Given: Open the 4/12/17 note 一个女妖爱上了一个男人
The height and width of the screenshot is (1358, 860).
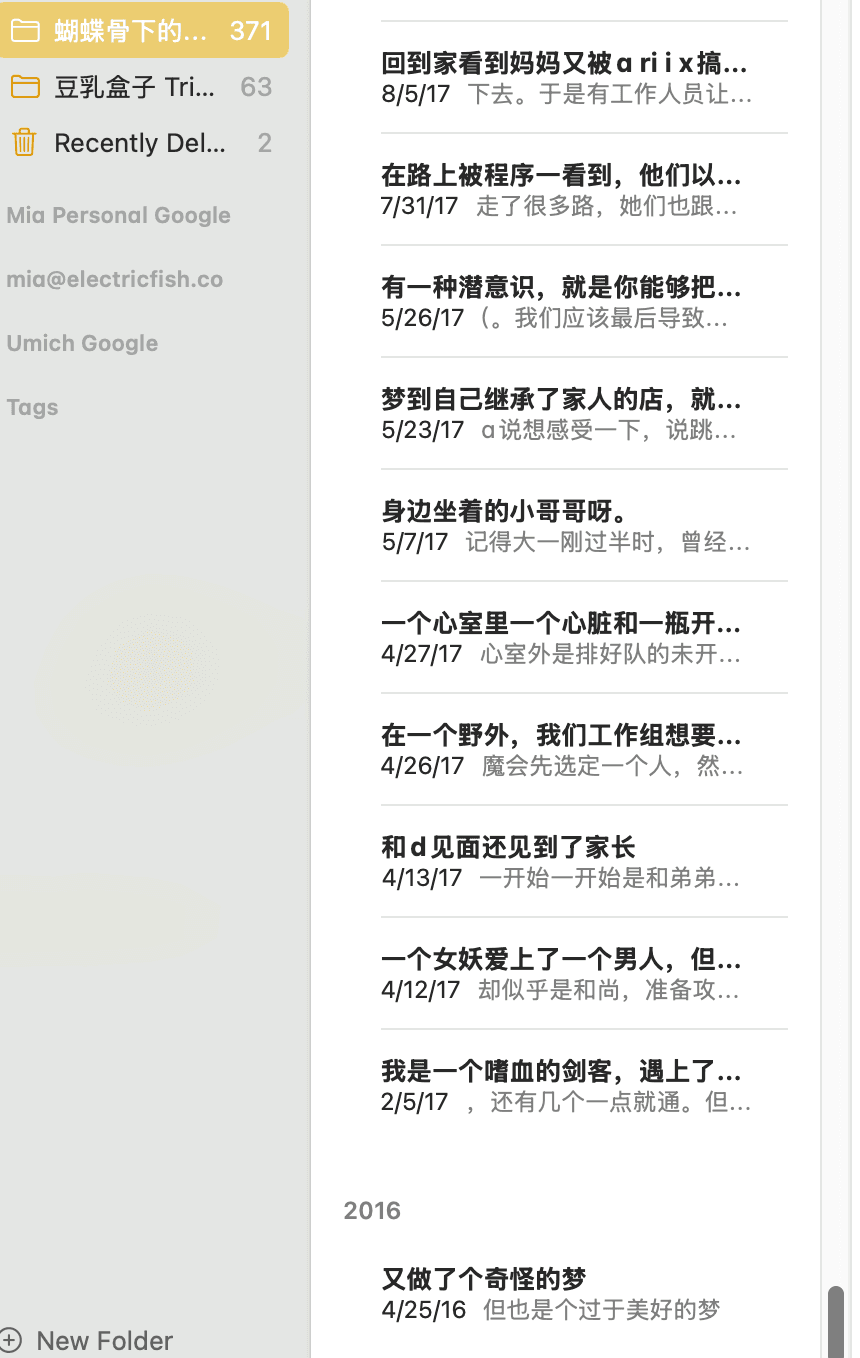Looking at the screenshot, I should click(584, 974).
